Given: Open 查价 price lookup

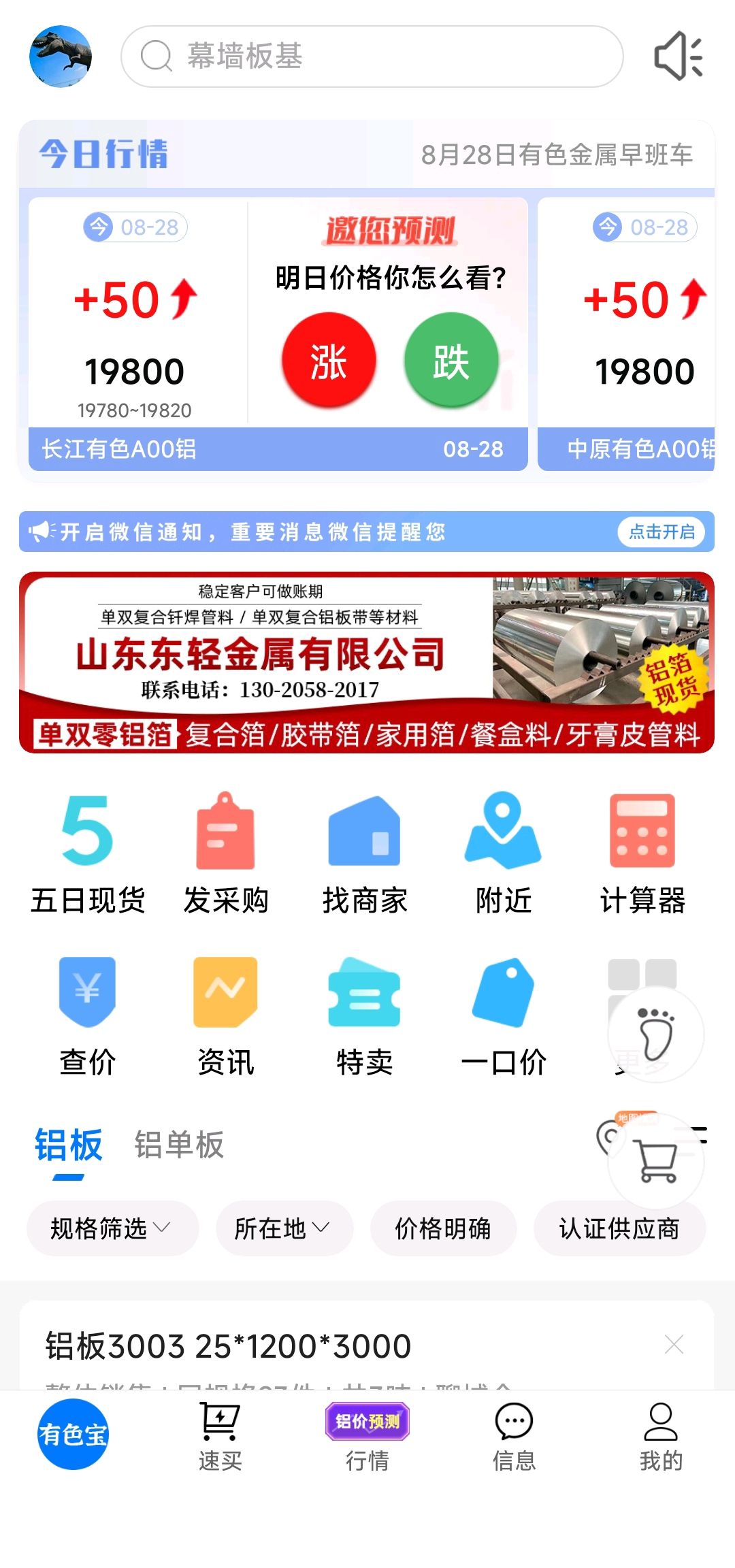Looking at the screenshot, I should pos(88,1017).
